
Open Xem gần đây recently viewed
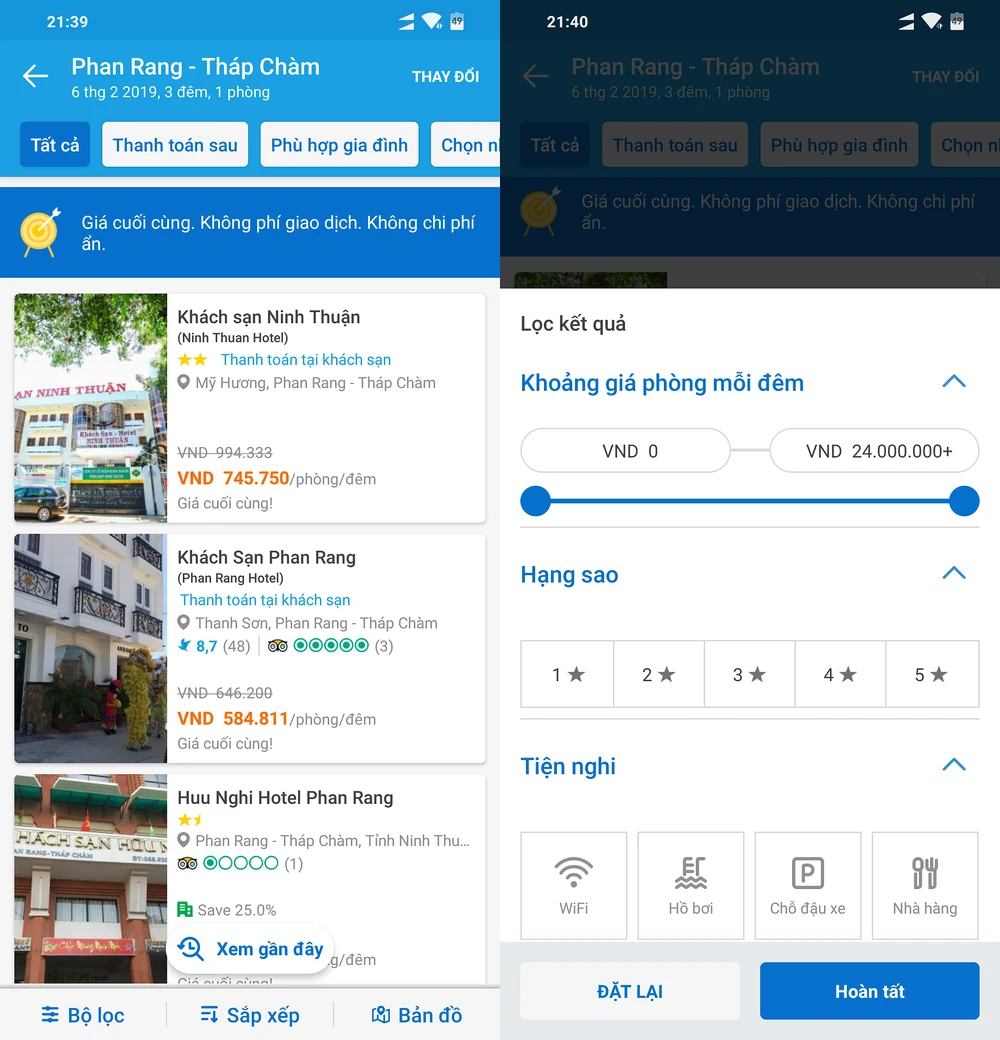(x=250, y=949)
